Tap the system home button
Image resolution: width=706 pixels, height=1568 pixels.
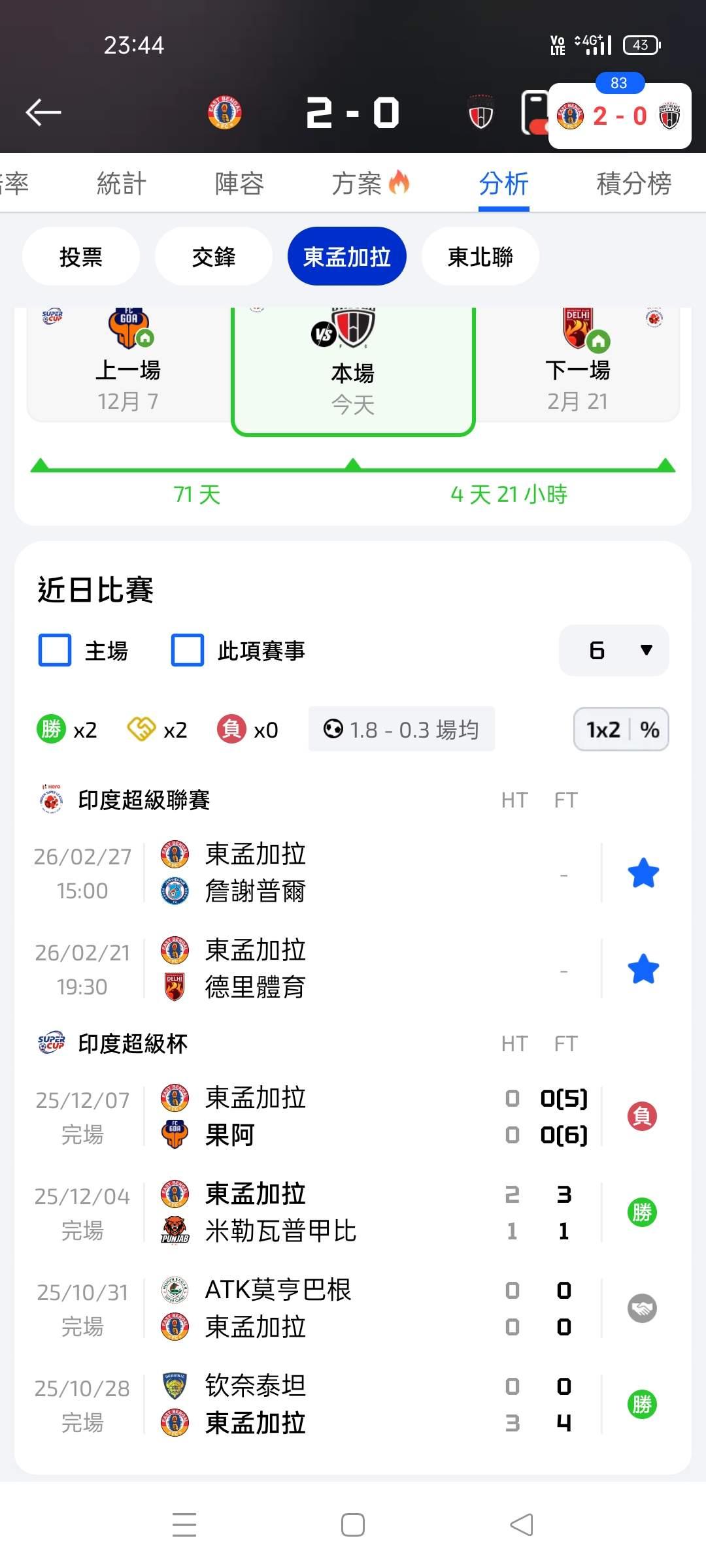pos(353,1526)
